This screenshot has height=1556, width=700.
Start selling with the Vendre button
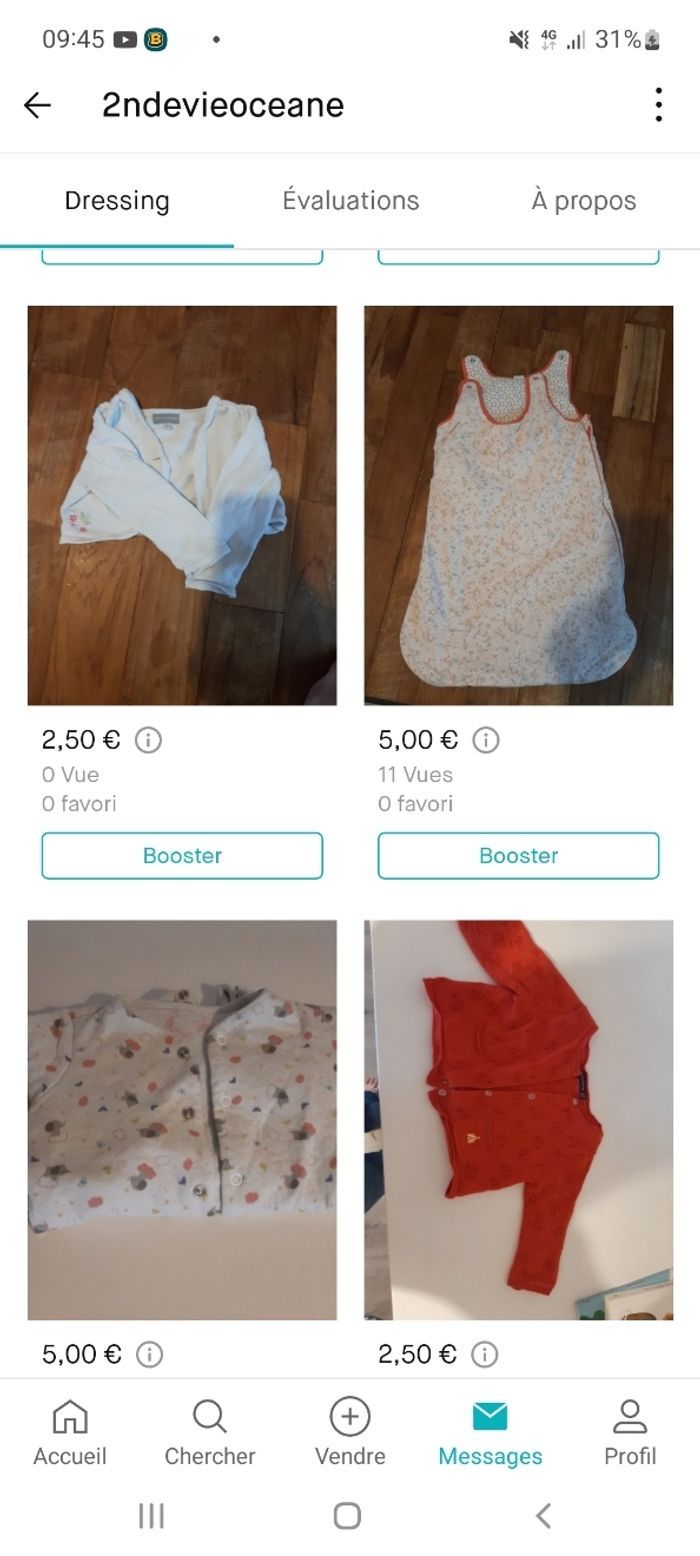point(350,1432)
